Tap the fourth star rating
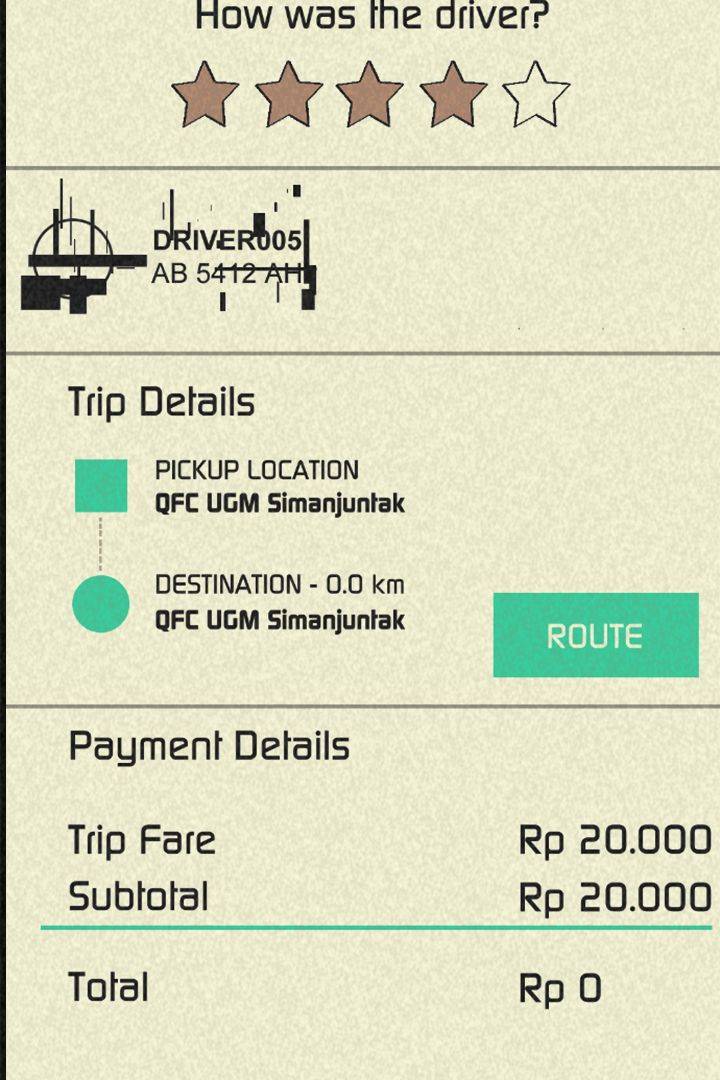 [453, 95]
